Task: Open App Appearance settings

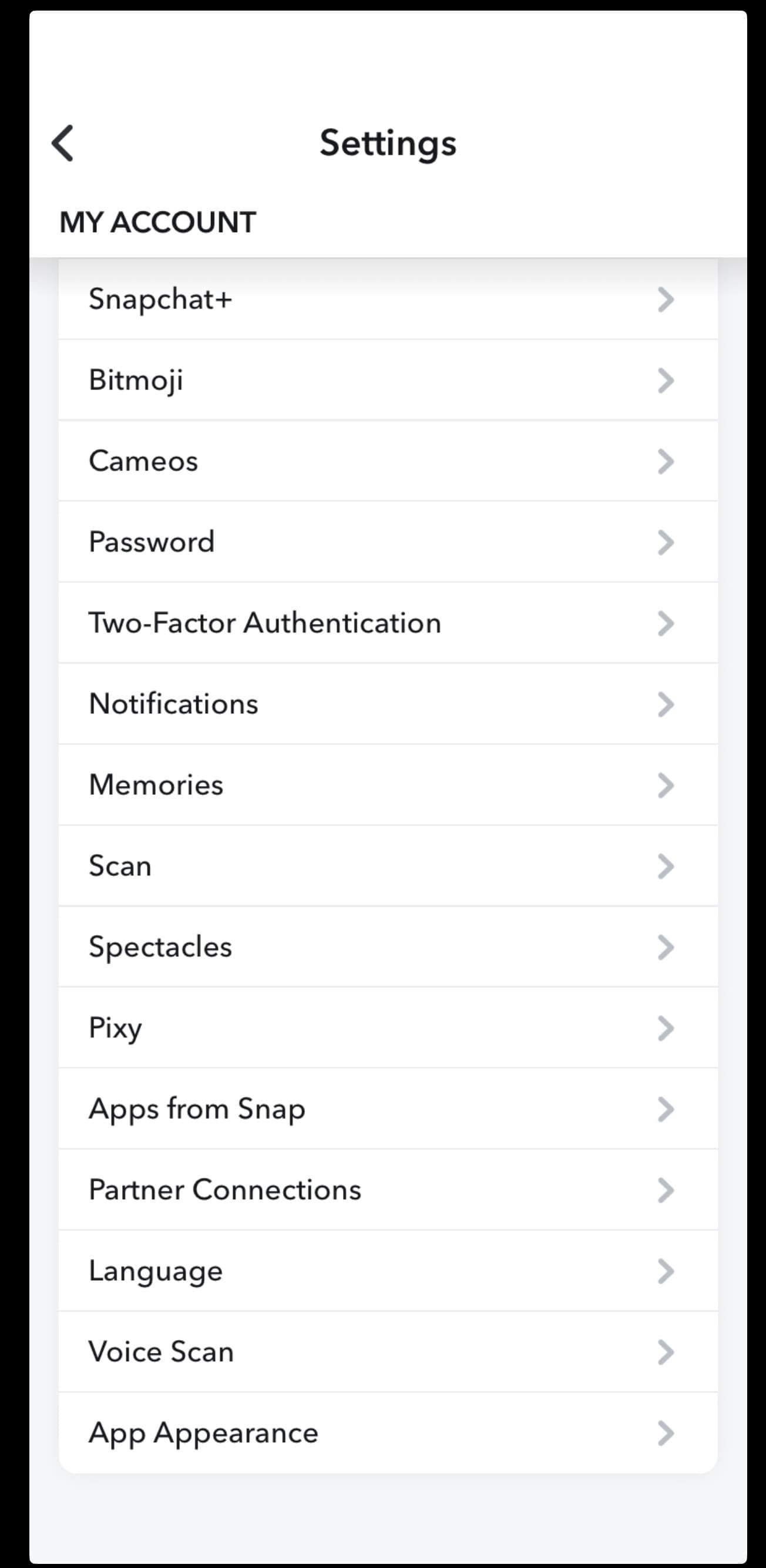Action: 388,1432
